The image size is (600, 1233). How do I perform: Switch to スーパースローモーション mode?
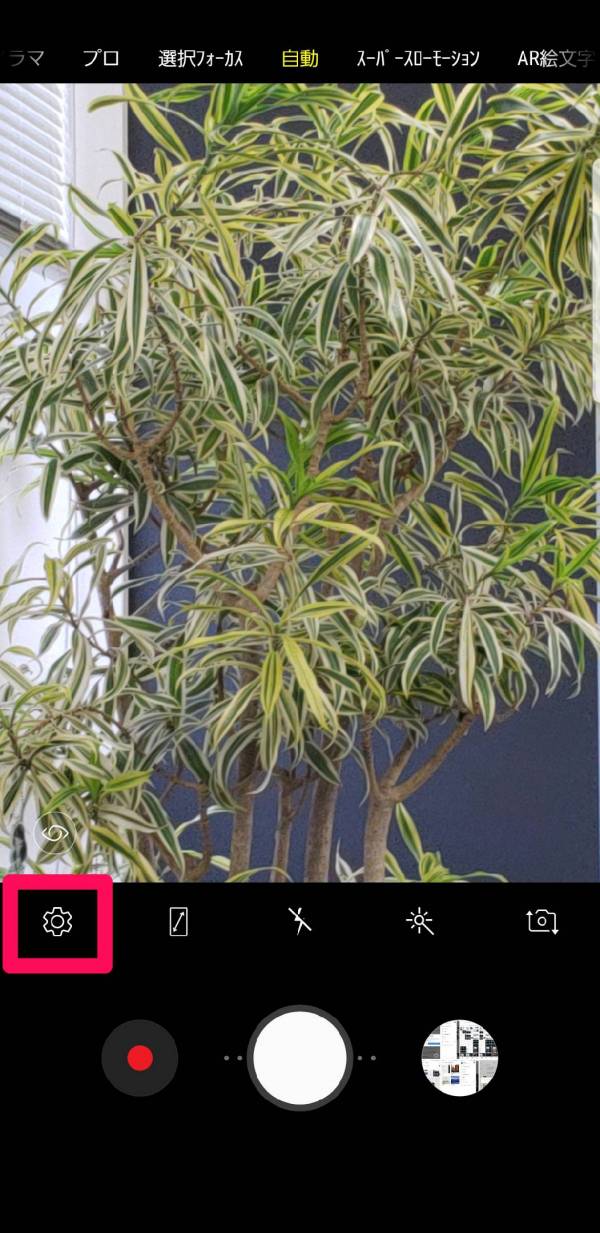point(418,58)
